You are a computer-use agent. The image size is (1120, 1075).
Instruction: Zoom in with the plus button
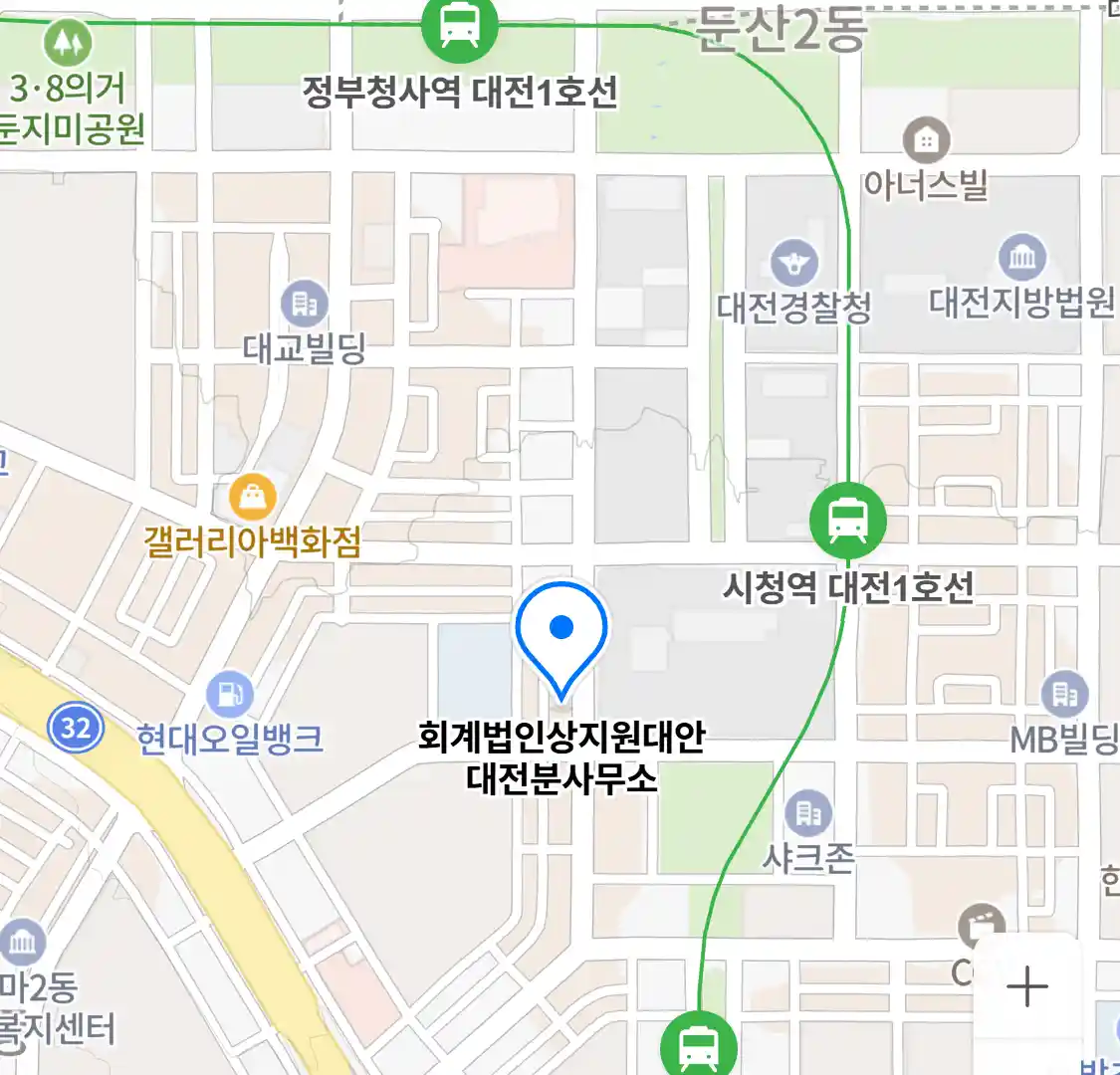point(1026,987)
